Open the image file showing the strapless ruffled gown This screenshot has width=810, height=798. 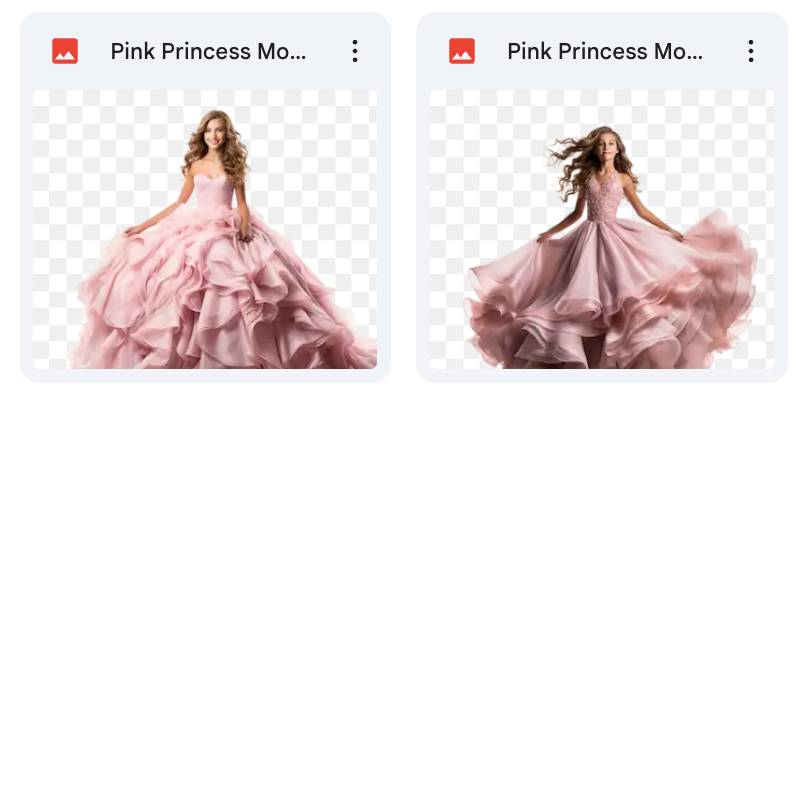pos(205,229)
